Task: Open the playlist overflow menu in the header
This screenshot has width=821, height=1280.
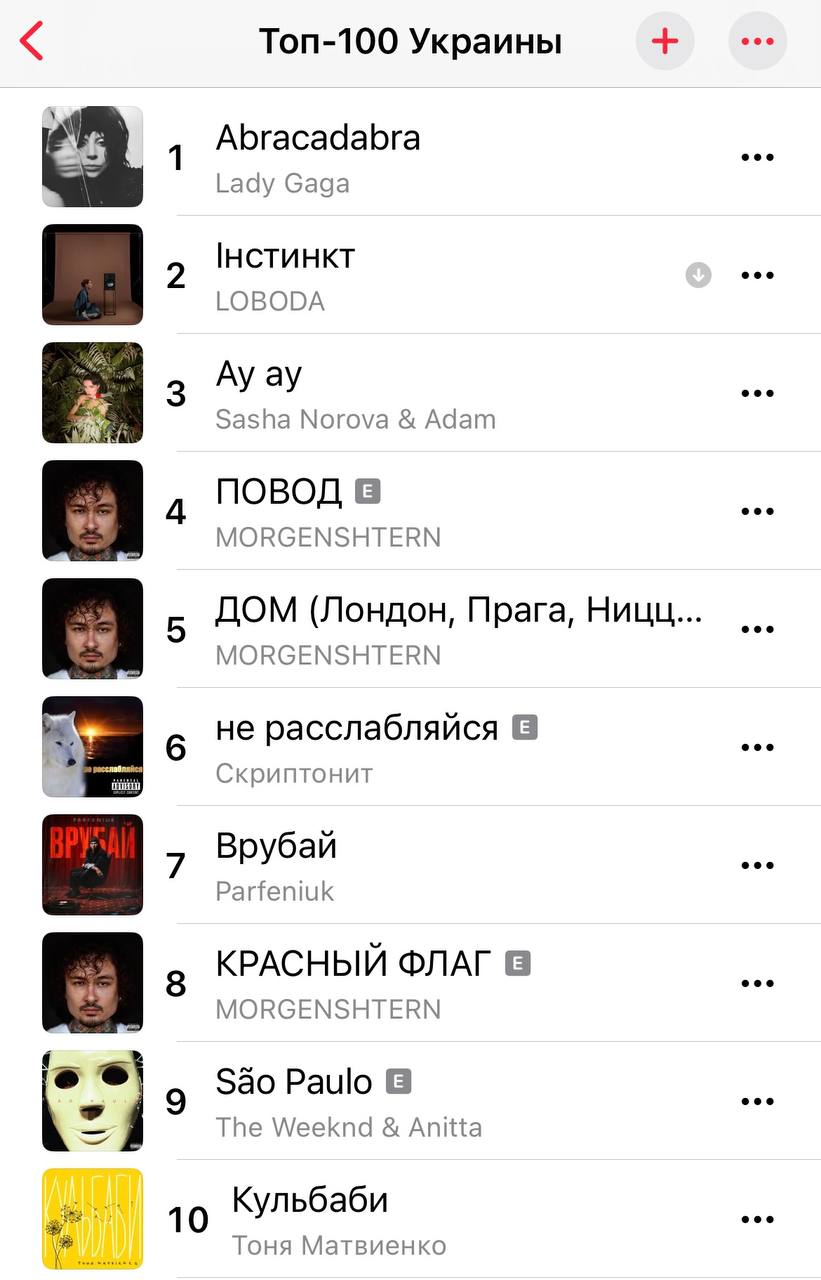Action: [757, 41]
